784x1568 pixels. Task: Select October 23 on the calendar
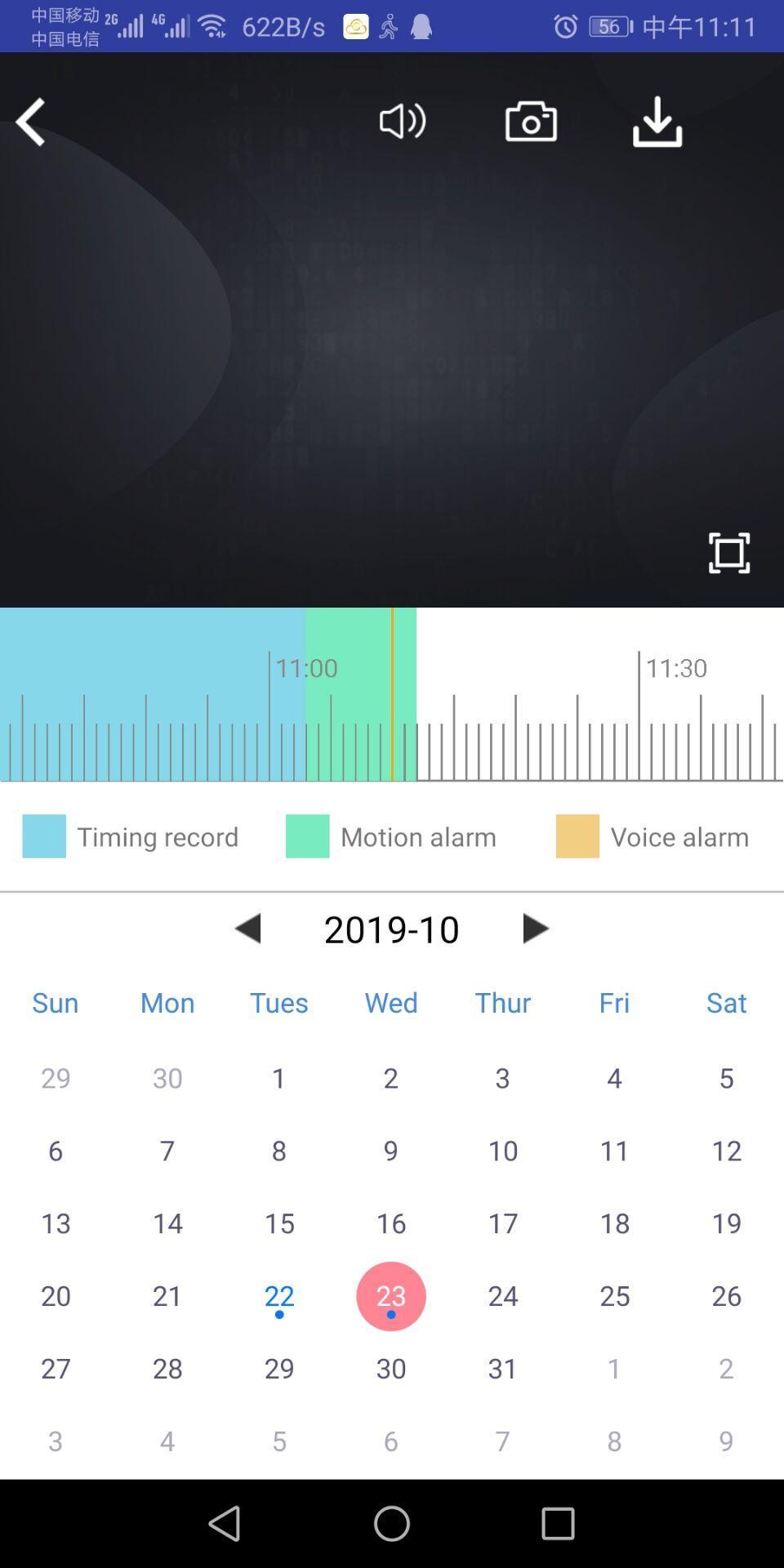click(391, 1296)
